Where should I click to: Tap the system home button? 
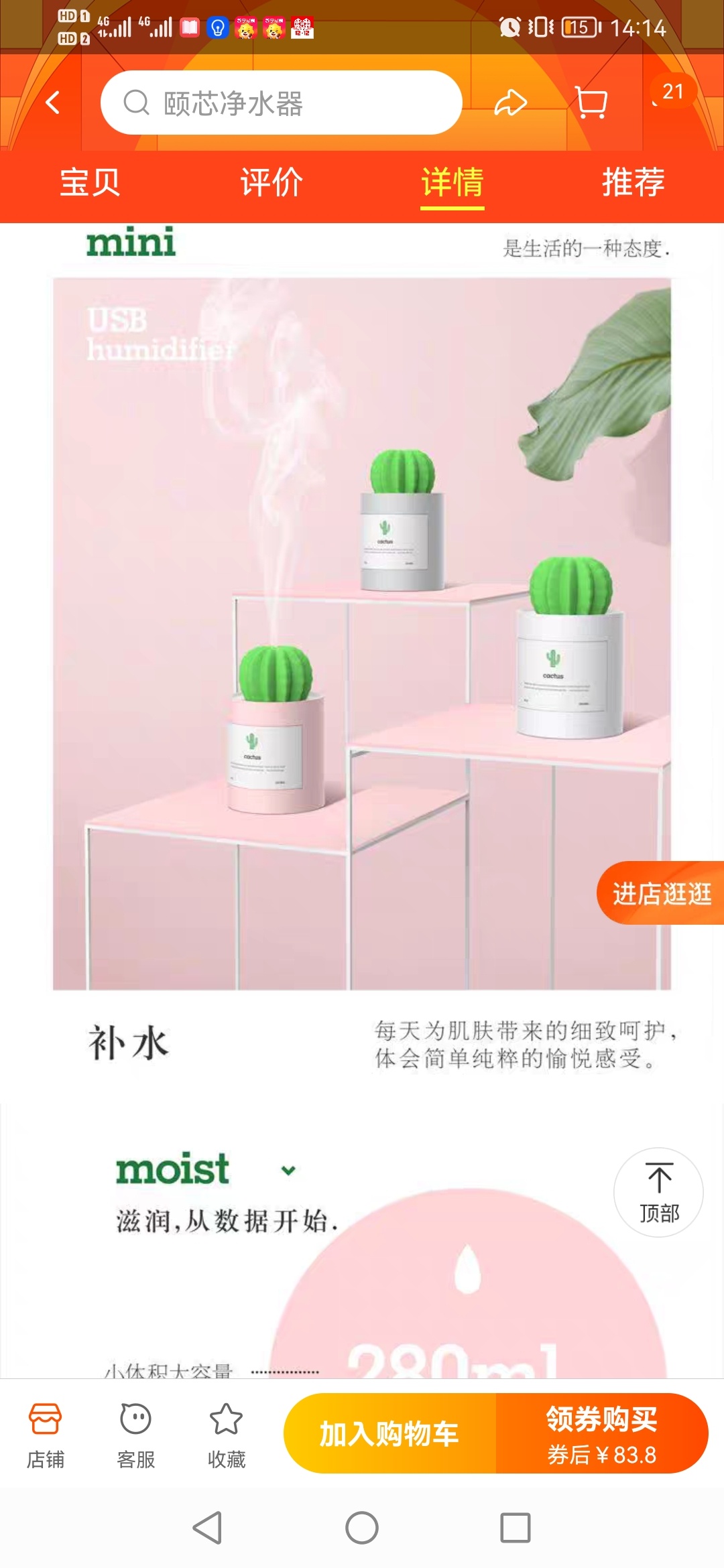(362, 1528)
